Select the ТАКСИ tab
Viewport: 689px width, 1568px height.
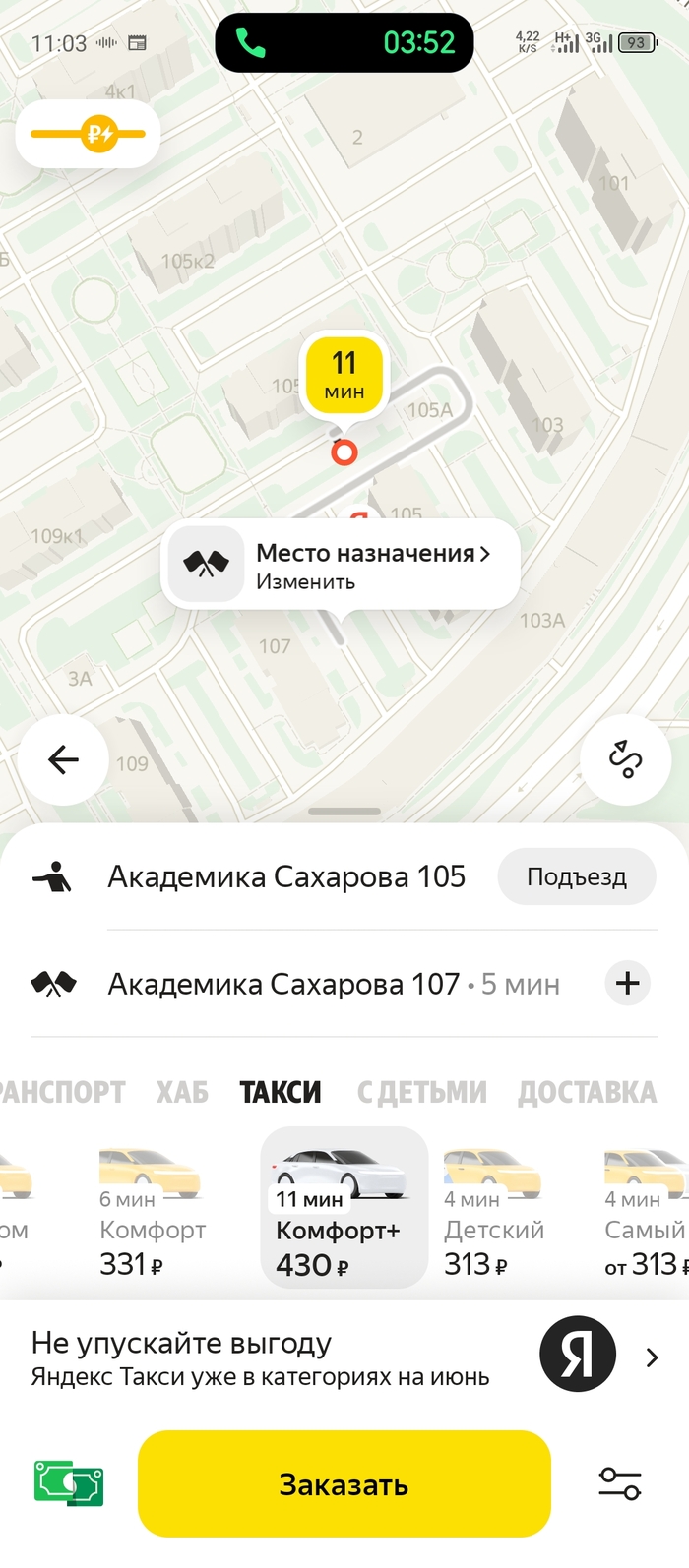pyautogui.click(x=281, y=1092)
